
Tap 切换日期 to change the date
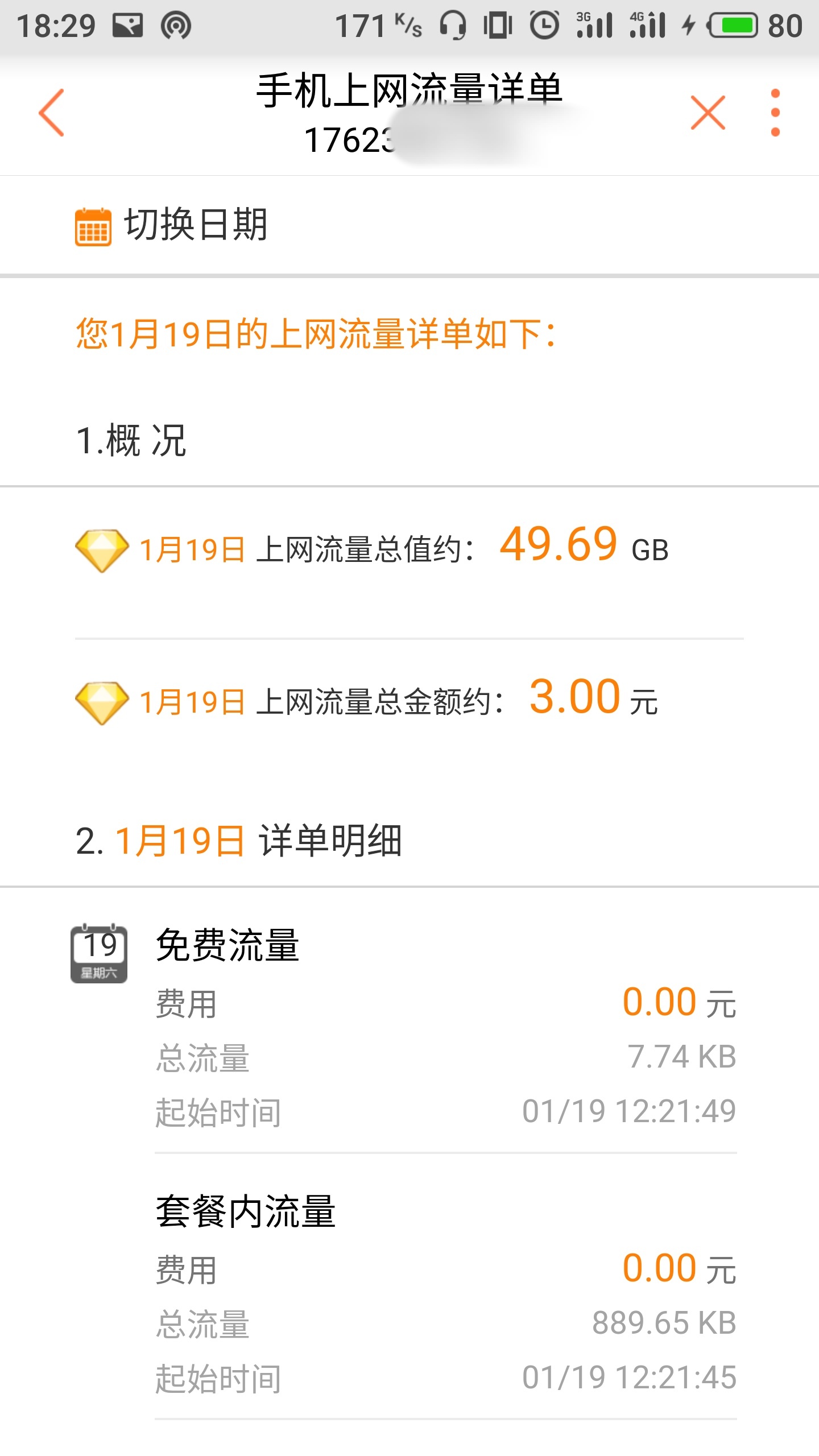pyautogui.click(x=172, y=225)
